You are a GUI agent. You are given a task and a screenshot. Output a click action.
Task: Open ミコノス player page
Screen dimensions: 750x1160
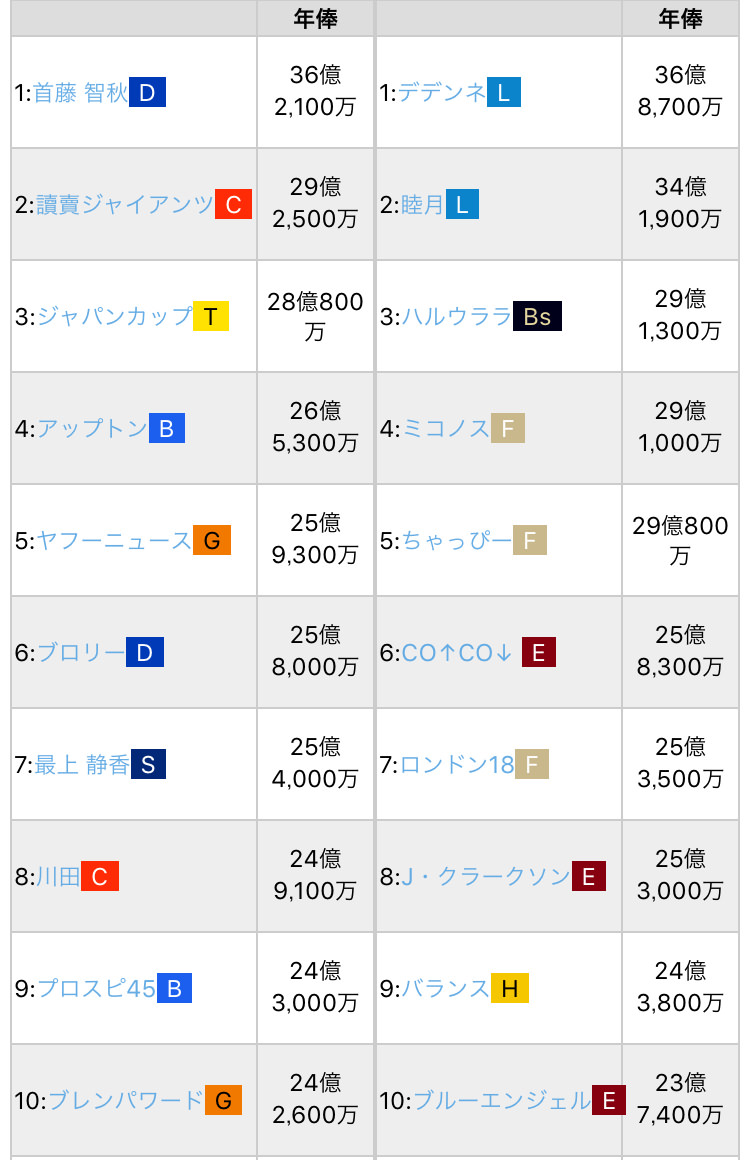point(446,429)
